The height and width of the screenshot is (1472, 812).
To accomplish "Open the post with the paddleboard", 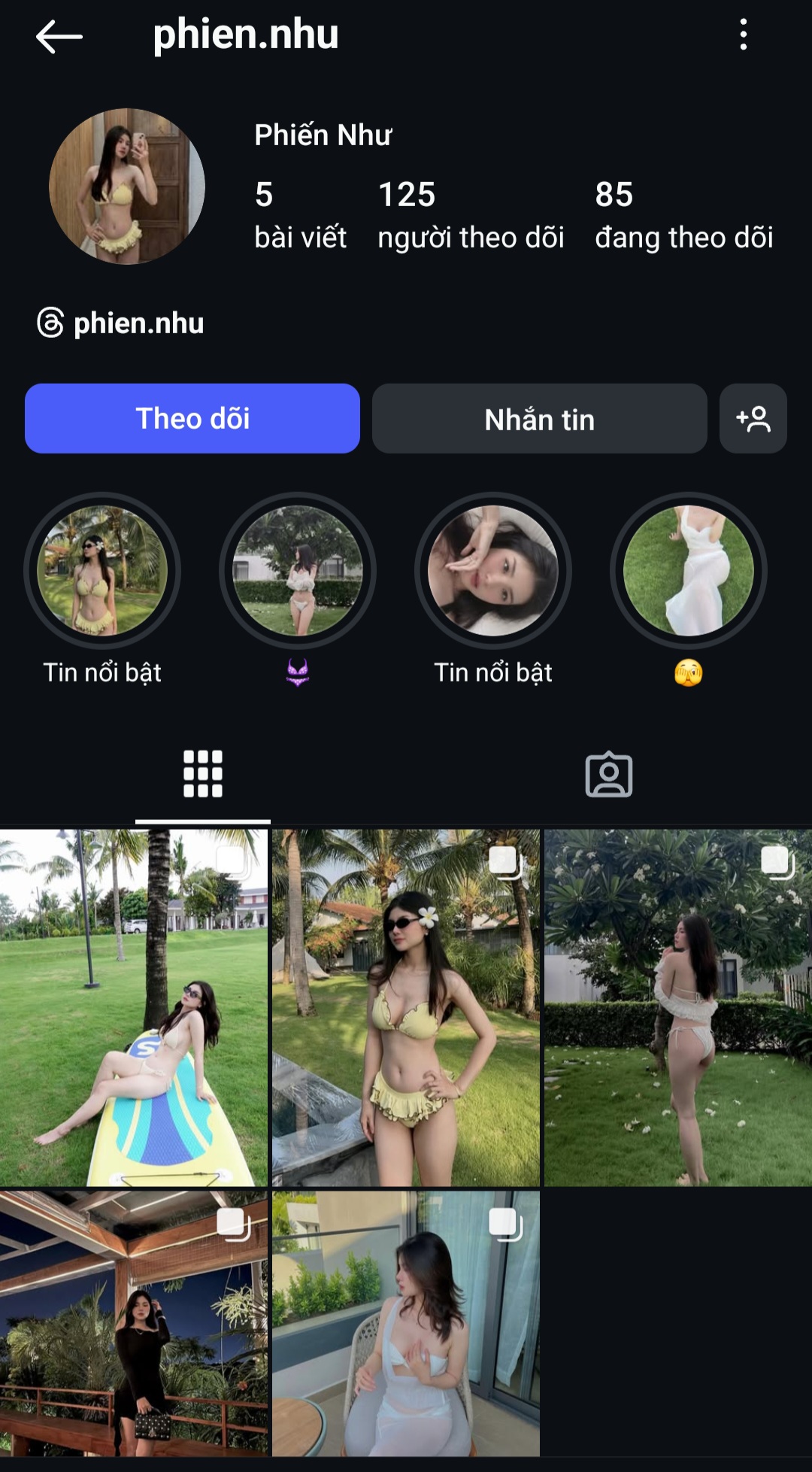I will point(134,1008).
